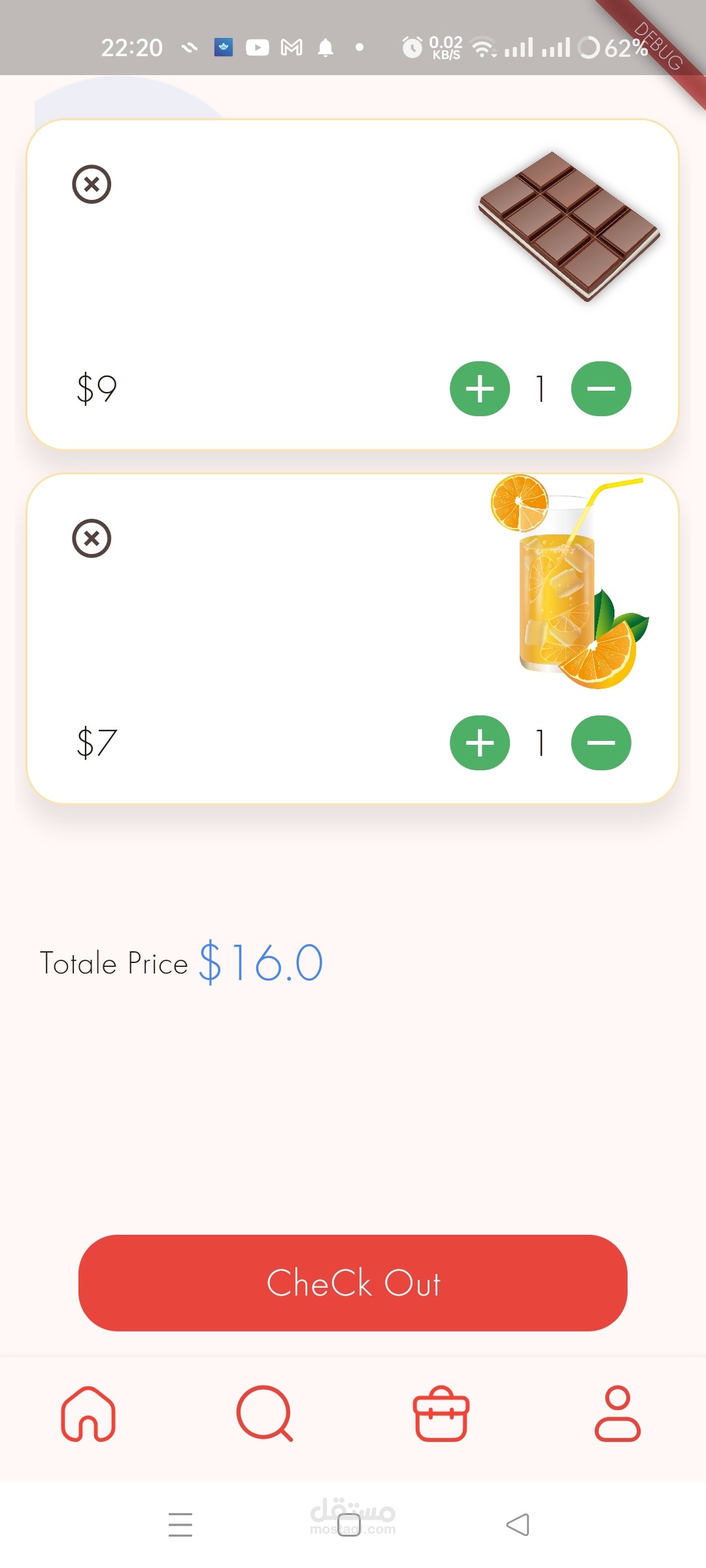Image resolution: width=706 pixels, height=1568 pixels.
Task: Tap the Android back navigation arrow
Action: point(518,1526)
